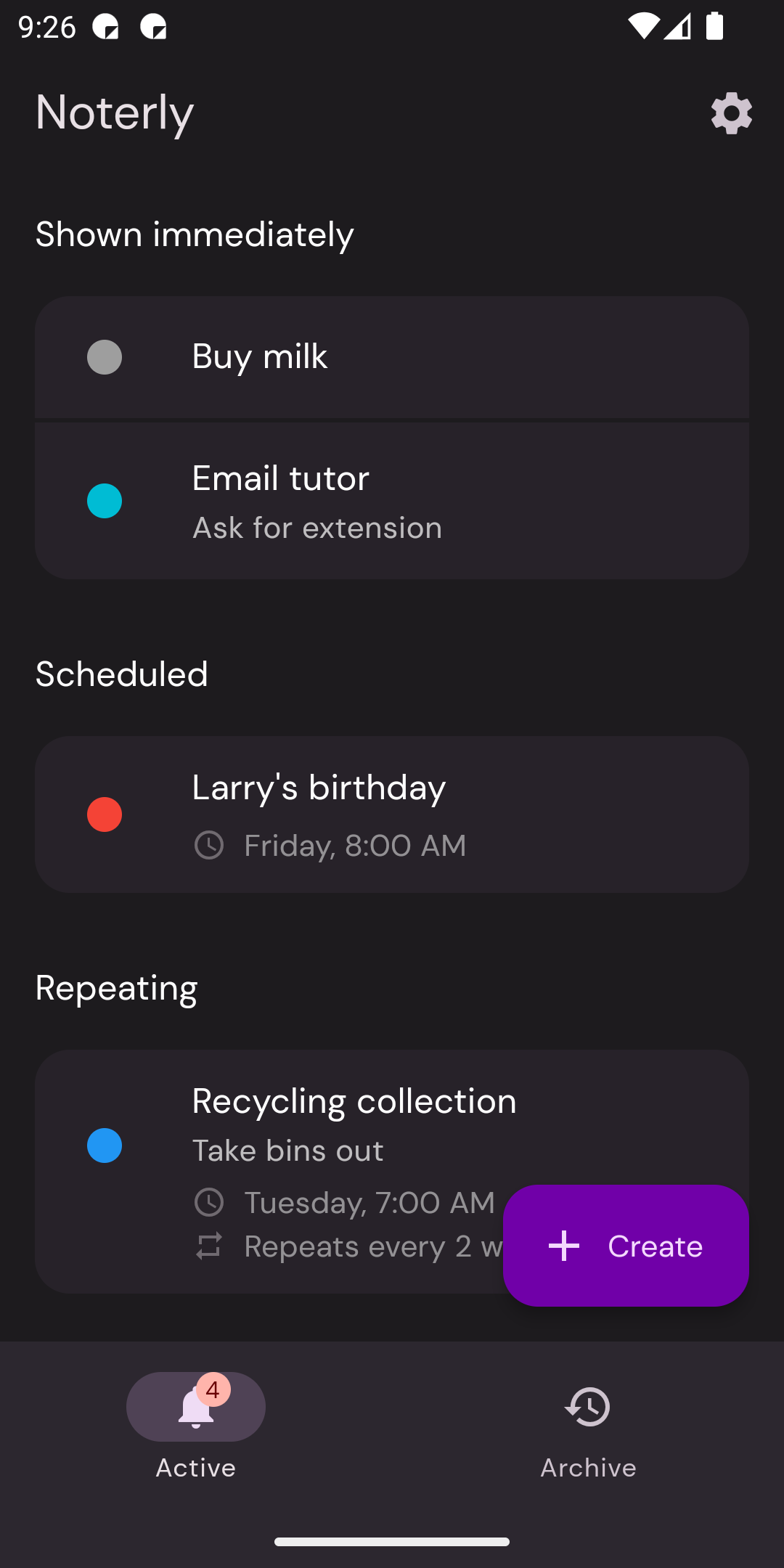Open the Email tutor note
This screenshot has width=784, height=1568.
(392, 501)
